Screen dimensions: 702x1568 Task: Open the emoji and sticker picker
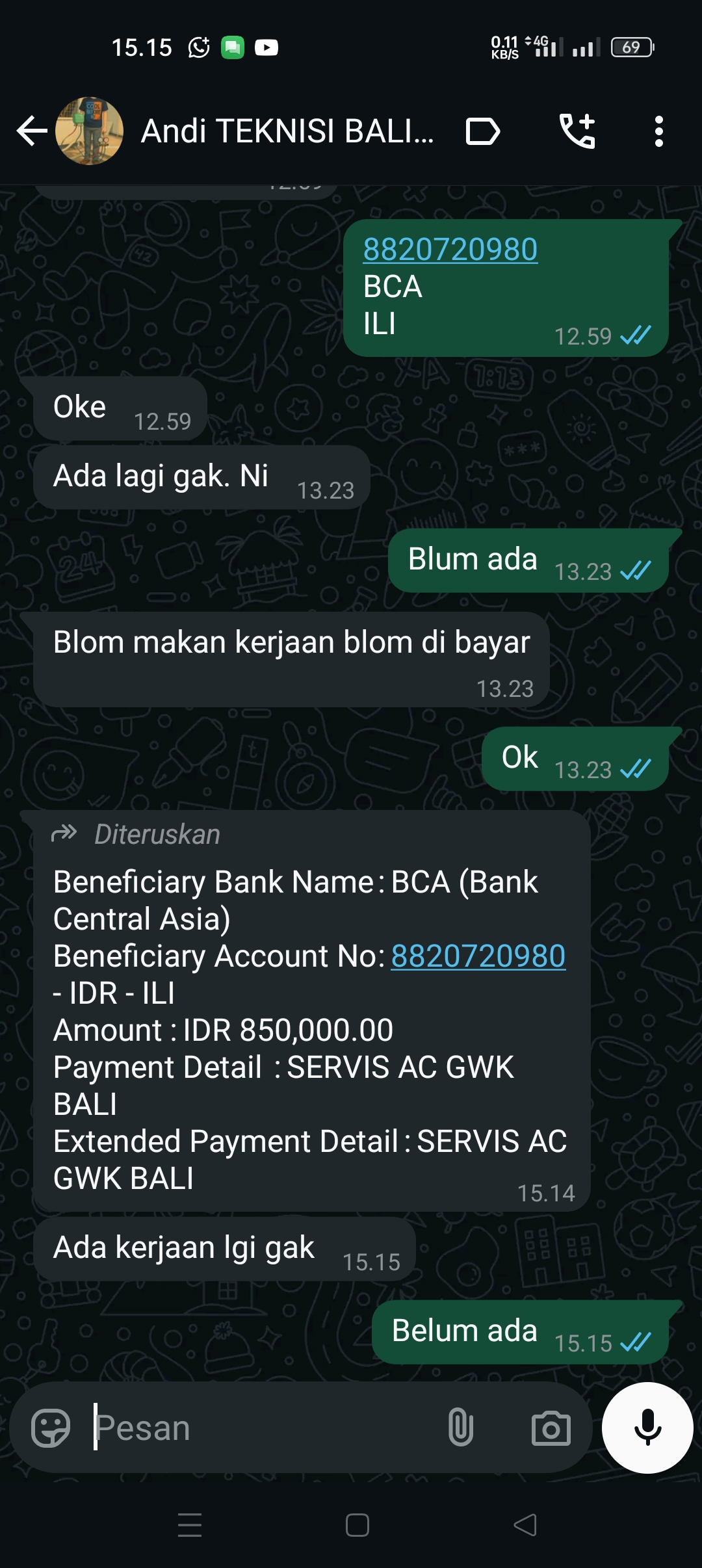tap(51, 1428)
